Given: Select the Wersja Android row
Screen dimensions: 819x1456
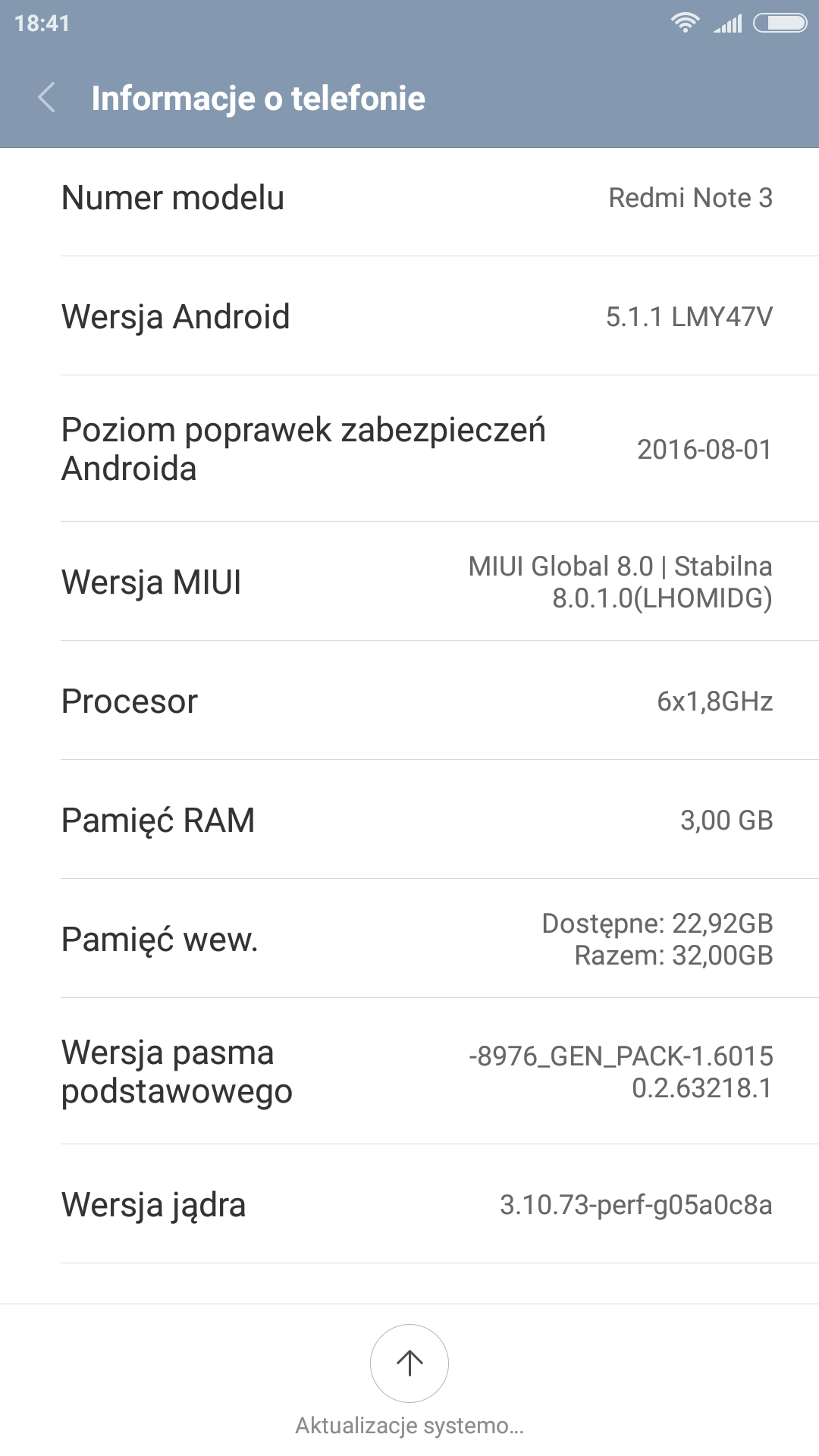Looking at the screenshot, I should click(409, 316).
